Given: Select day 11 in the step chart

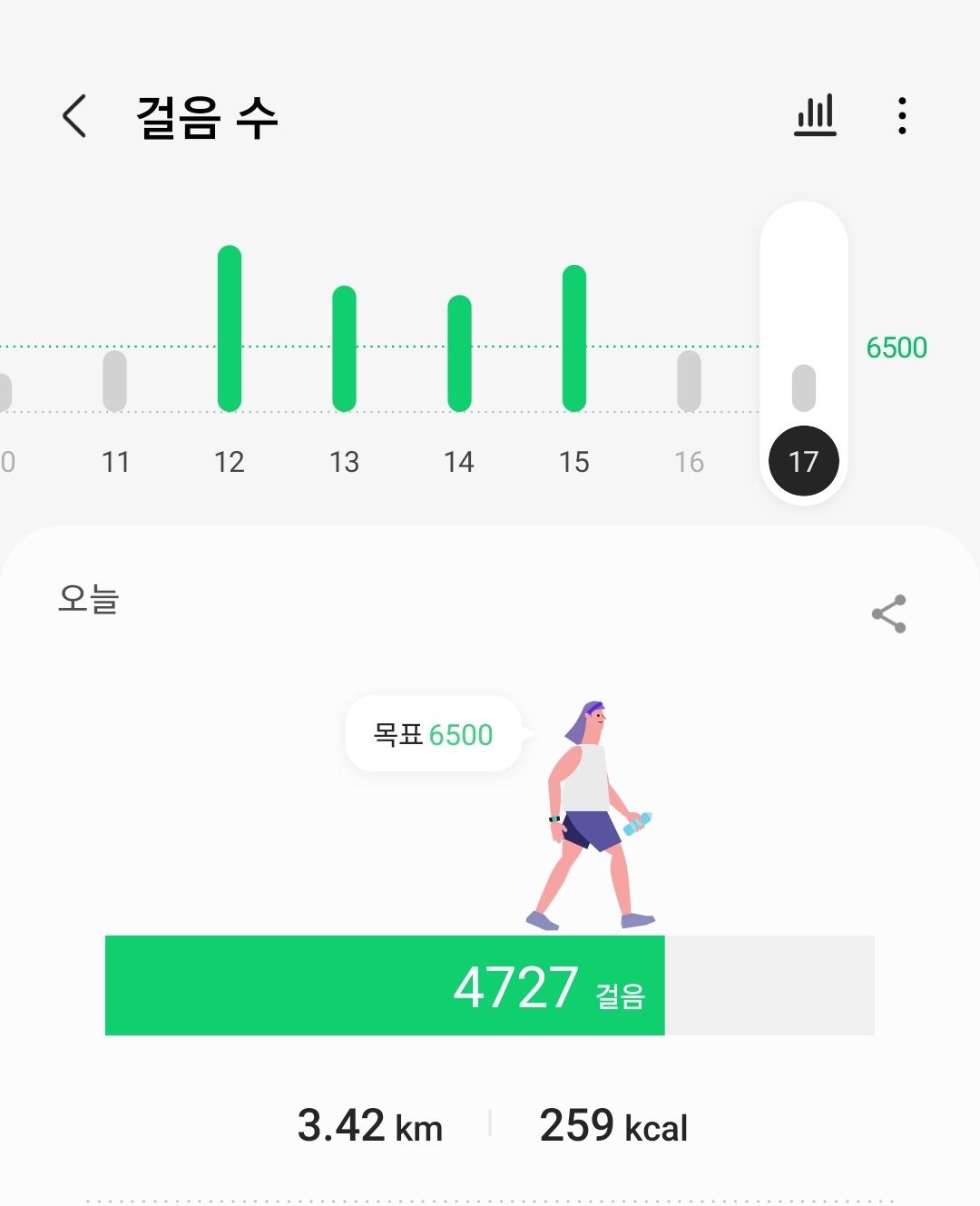Looking at the screenshot, I should (x=115, y=462).
